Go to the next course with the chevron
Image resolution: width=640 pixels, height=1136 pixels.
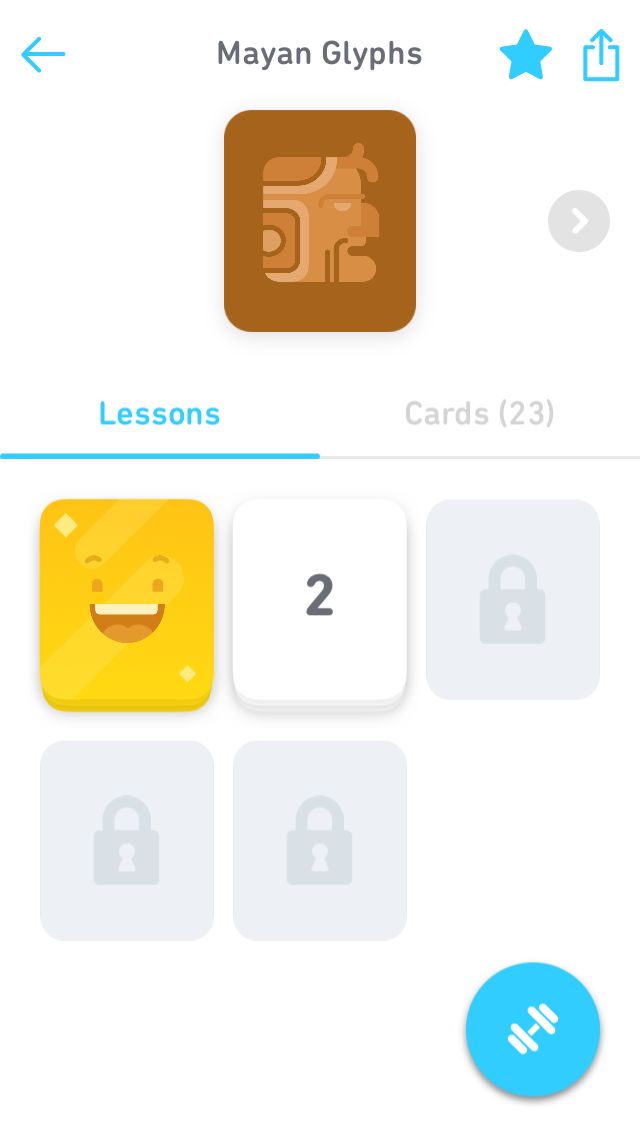coord(578,221)
